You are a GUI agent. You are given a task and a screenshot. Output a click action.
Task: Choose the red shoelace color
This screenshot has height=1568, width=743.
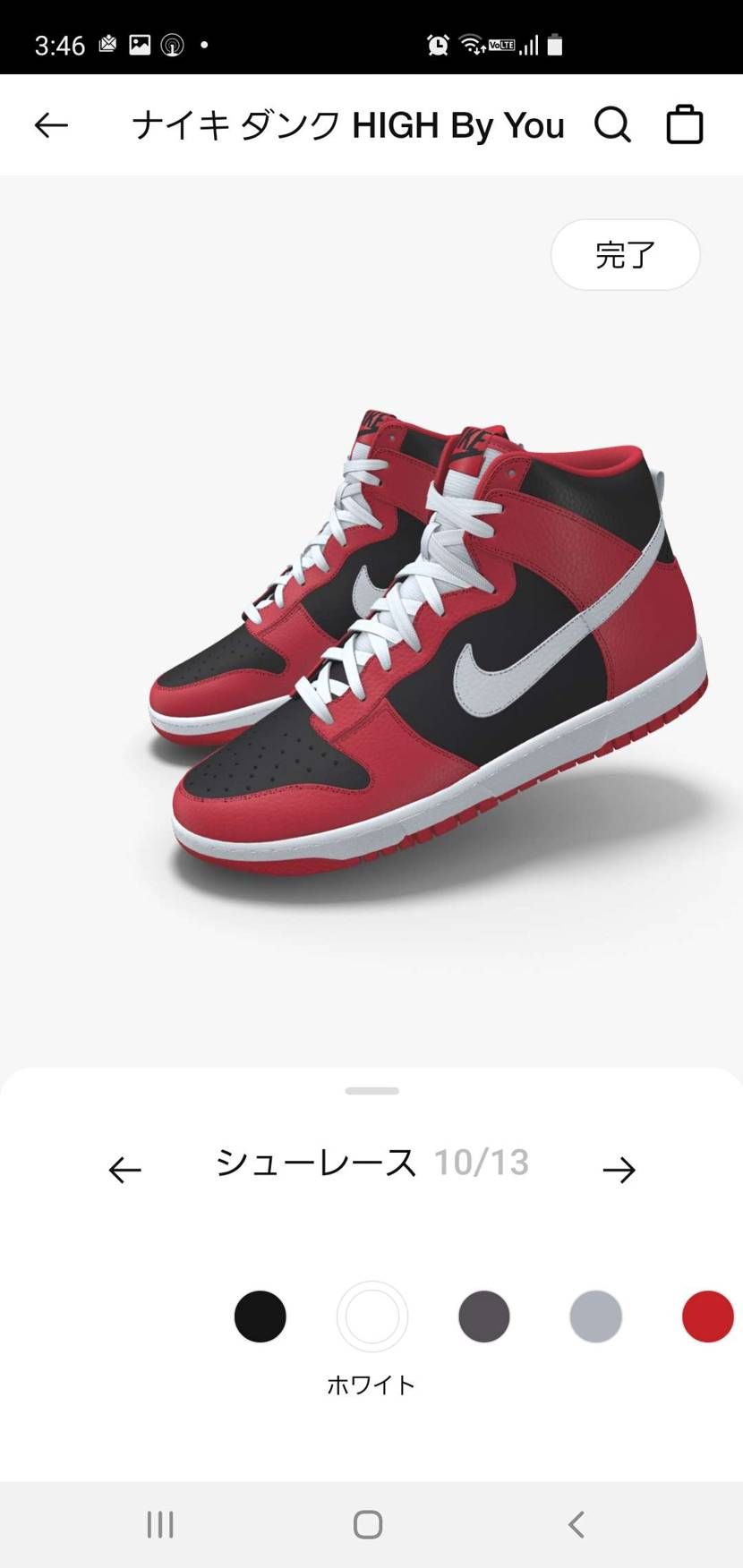pos(707,1317)
